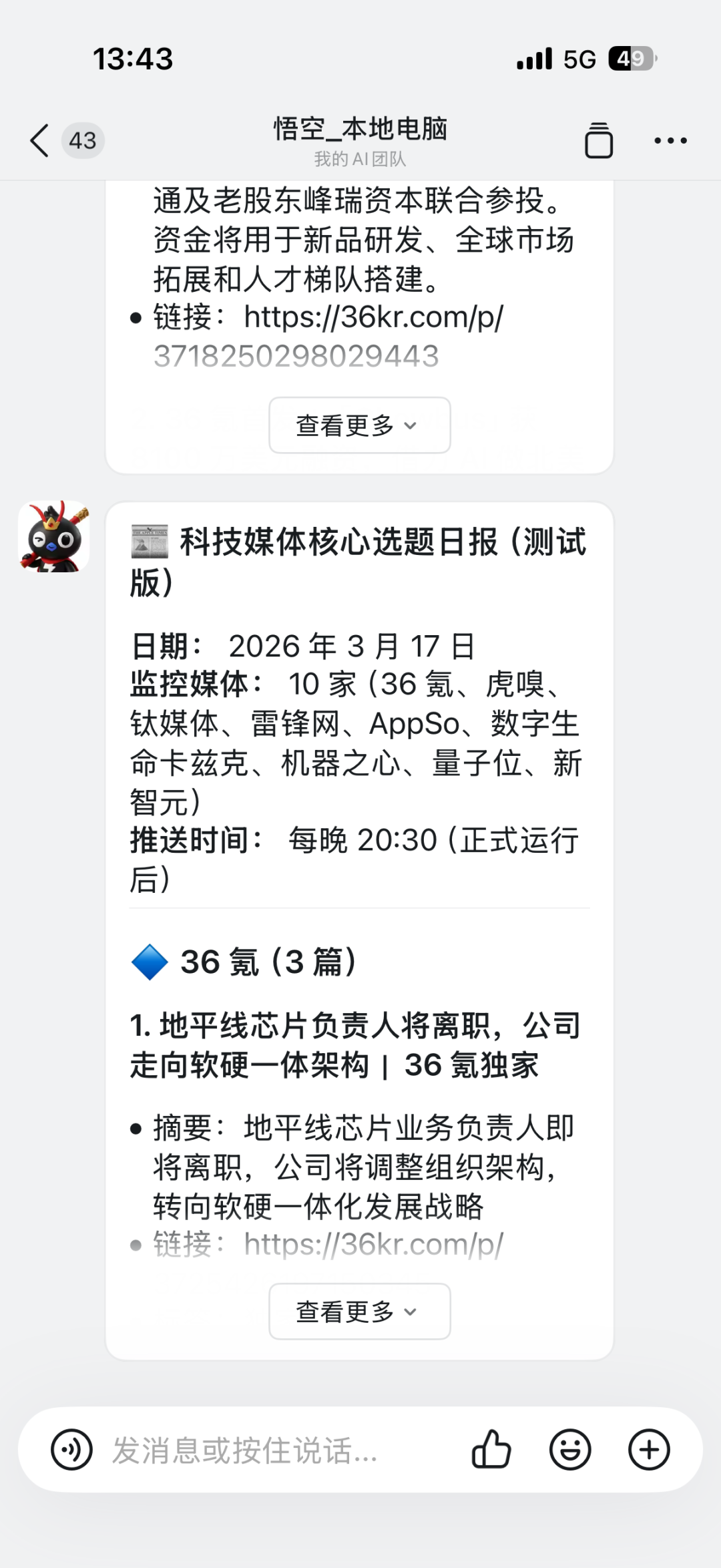Go back to the chat list
Screen dimensions: 721x1568
40,140
